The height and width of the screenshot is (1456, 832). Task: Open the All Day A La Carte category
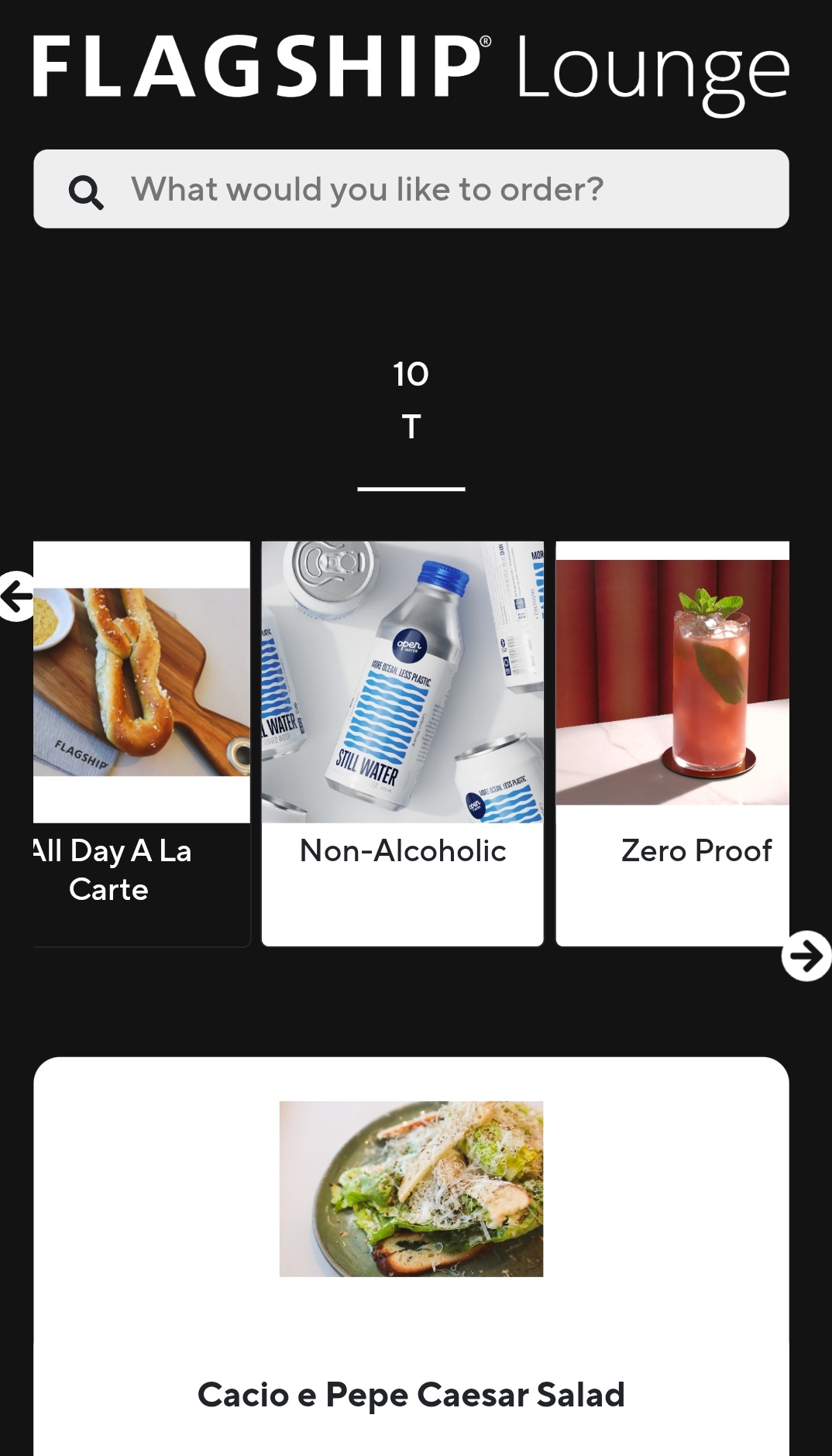(142, 743)
